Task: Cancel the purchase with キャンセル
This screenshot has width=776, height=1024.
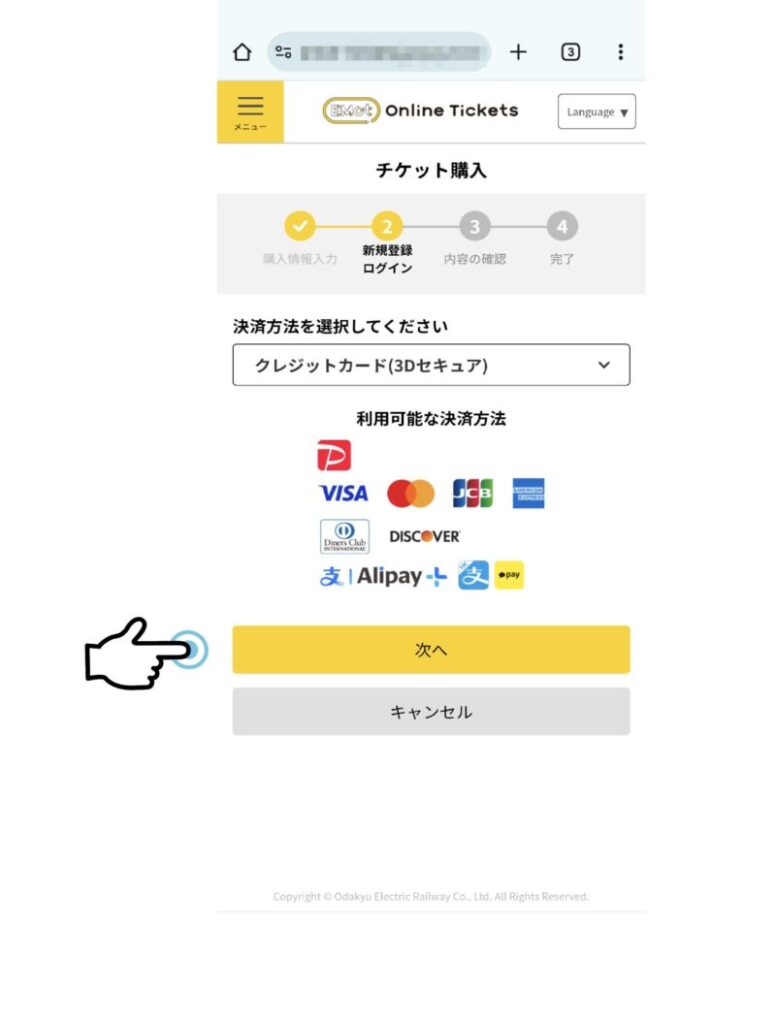Action: coord(431,712)
